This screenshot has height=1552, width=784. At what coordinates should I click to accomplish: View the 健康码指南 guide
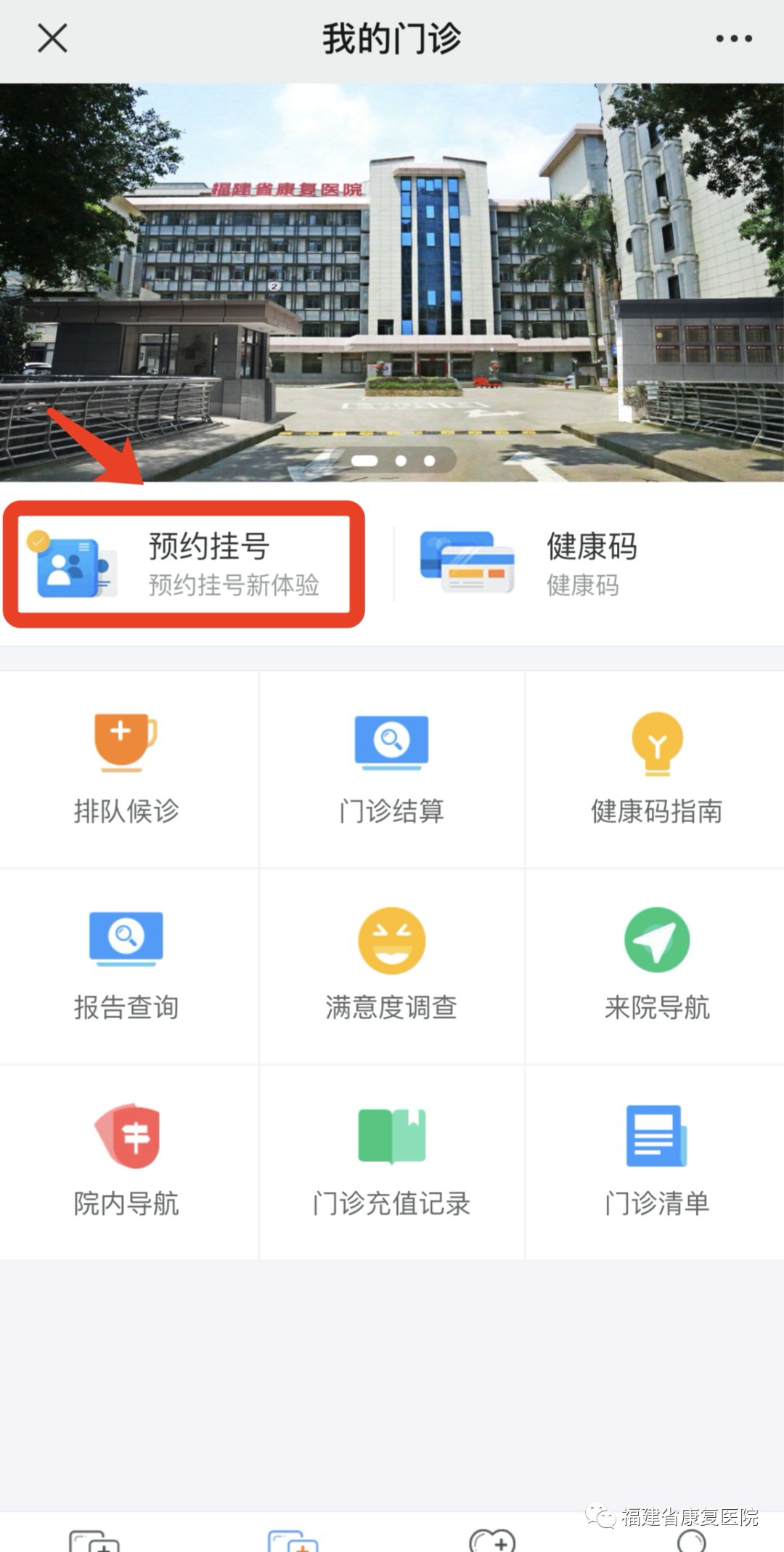[656, 770]
